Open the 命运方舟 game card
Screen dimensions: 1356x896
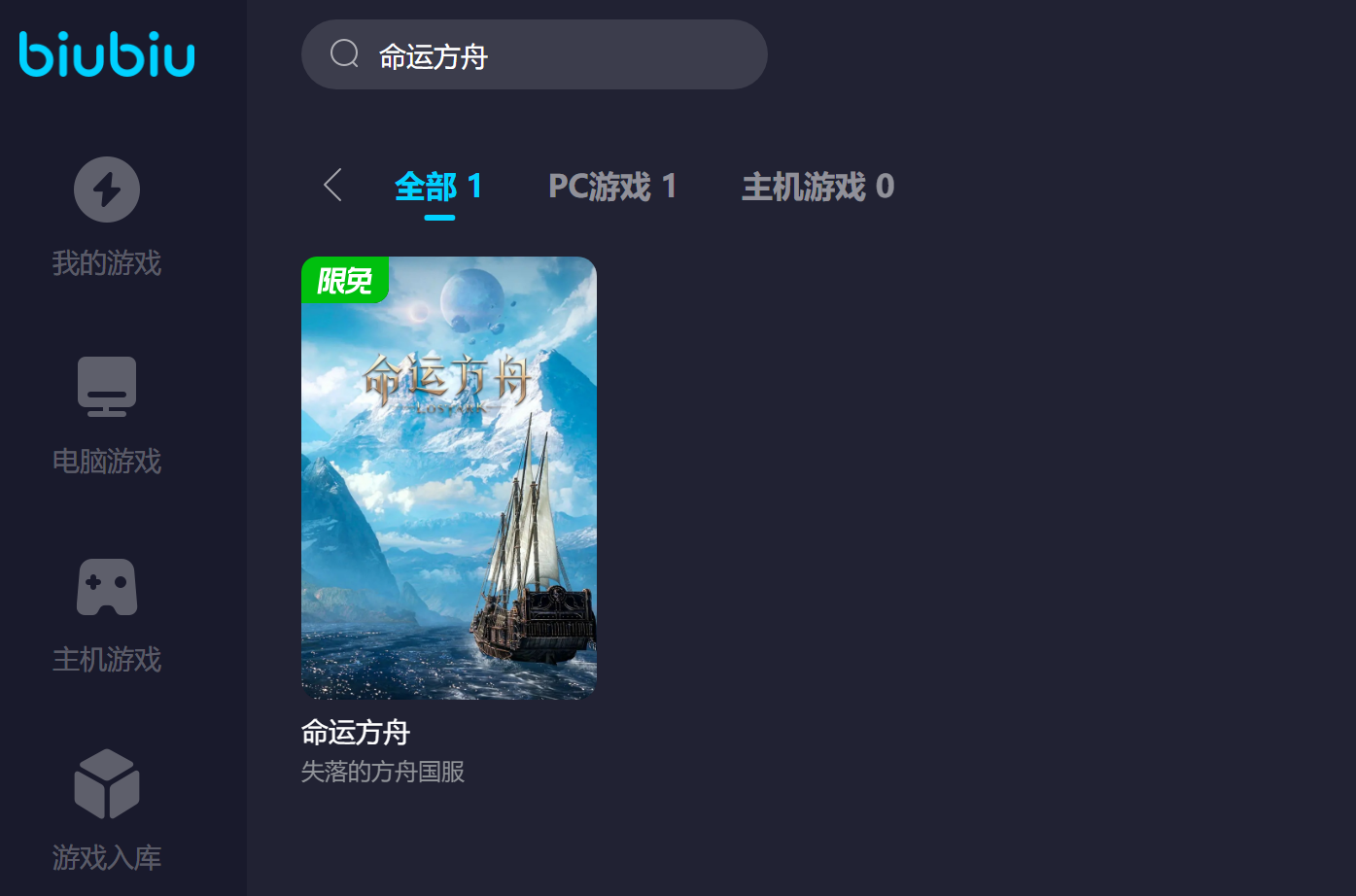(x=448, y=478)
